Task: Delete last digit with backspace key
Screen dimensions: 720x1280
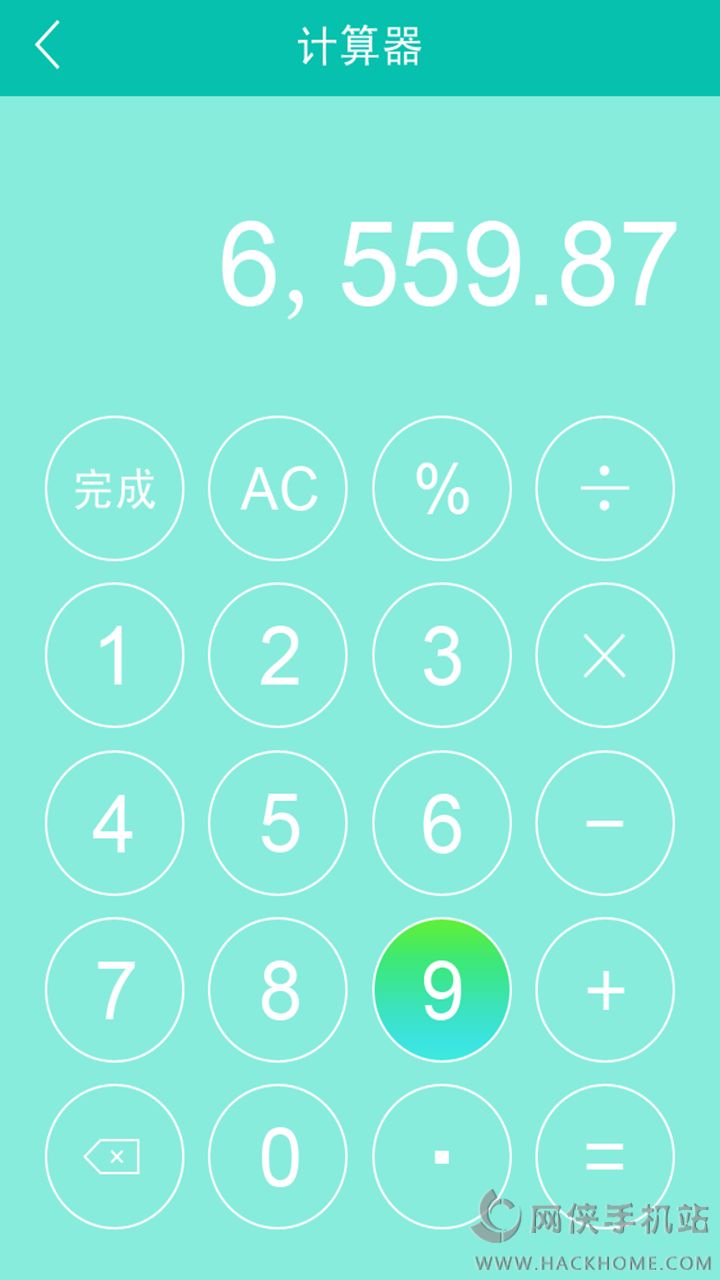Action: click(x=115, y=1157)
